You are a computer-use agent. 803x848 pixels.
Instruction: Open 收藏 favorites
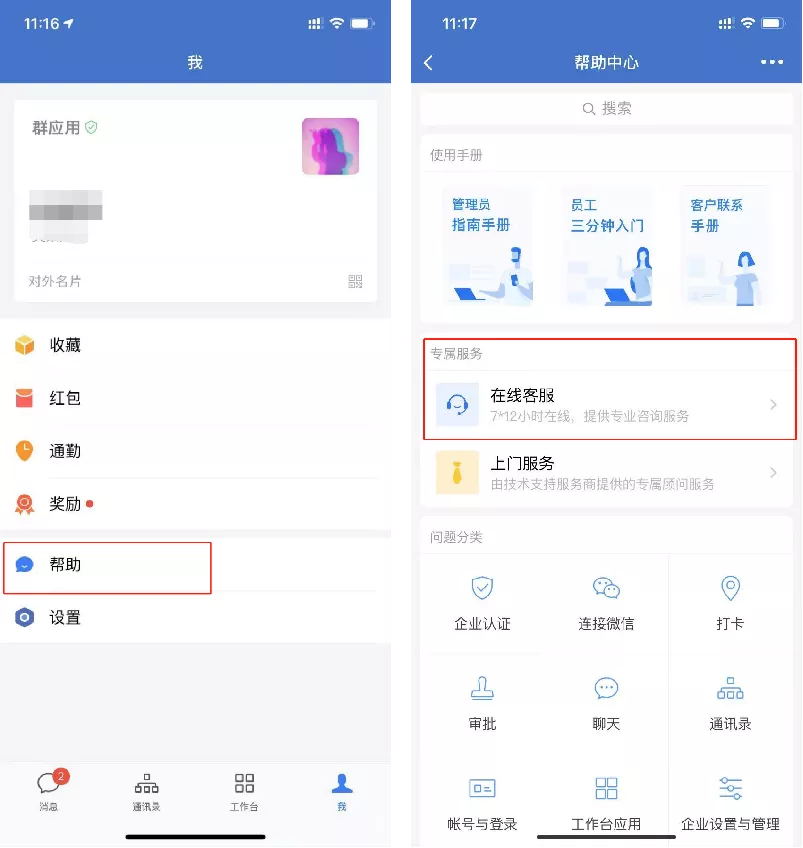(195, 345)
